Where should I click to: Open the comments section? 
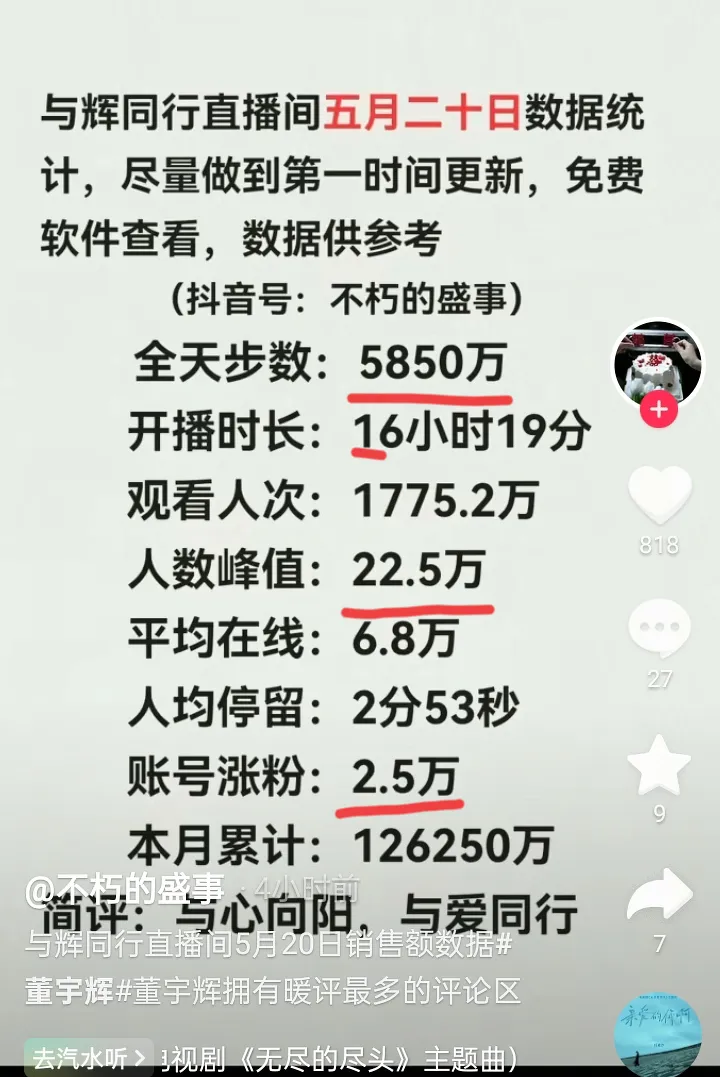659,630
